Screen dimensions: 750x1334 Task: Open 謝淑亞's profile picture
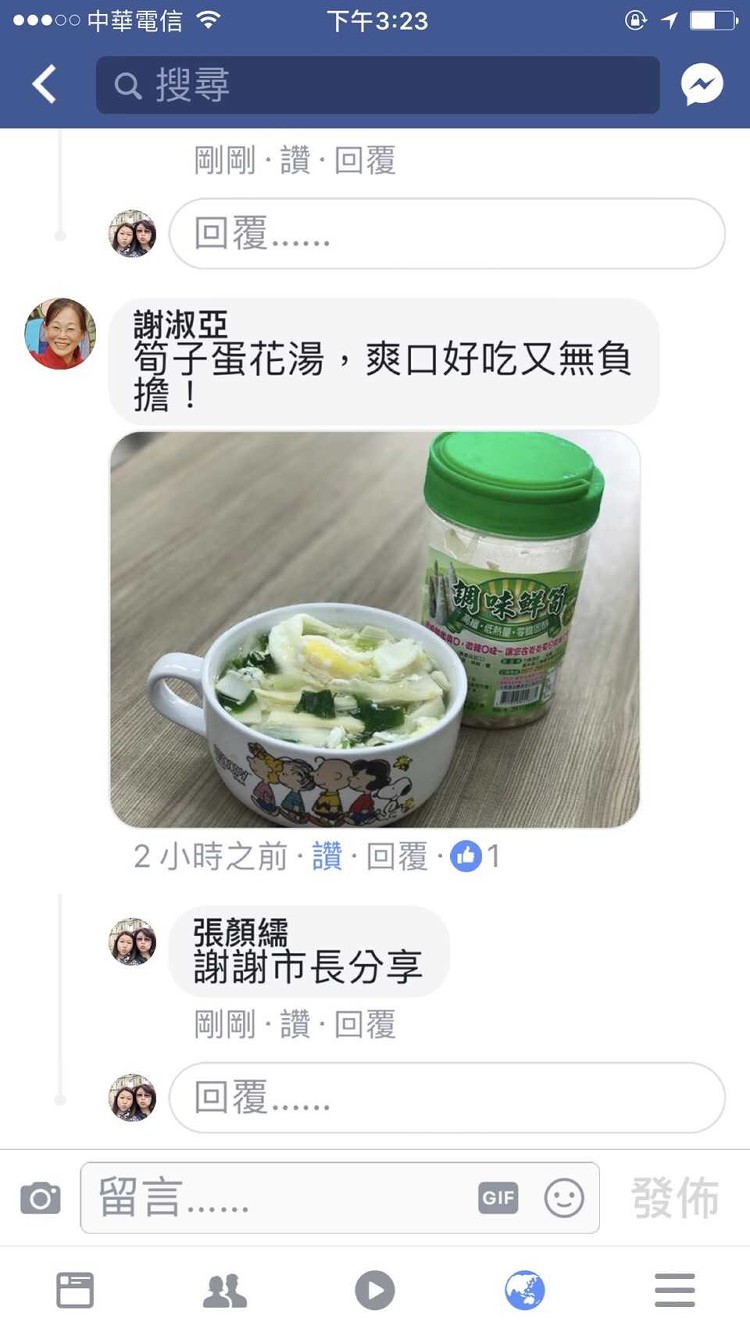pos(60,334)
